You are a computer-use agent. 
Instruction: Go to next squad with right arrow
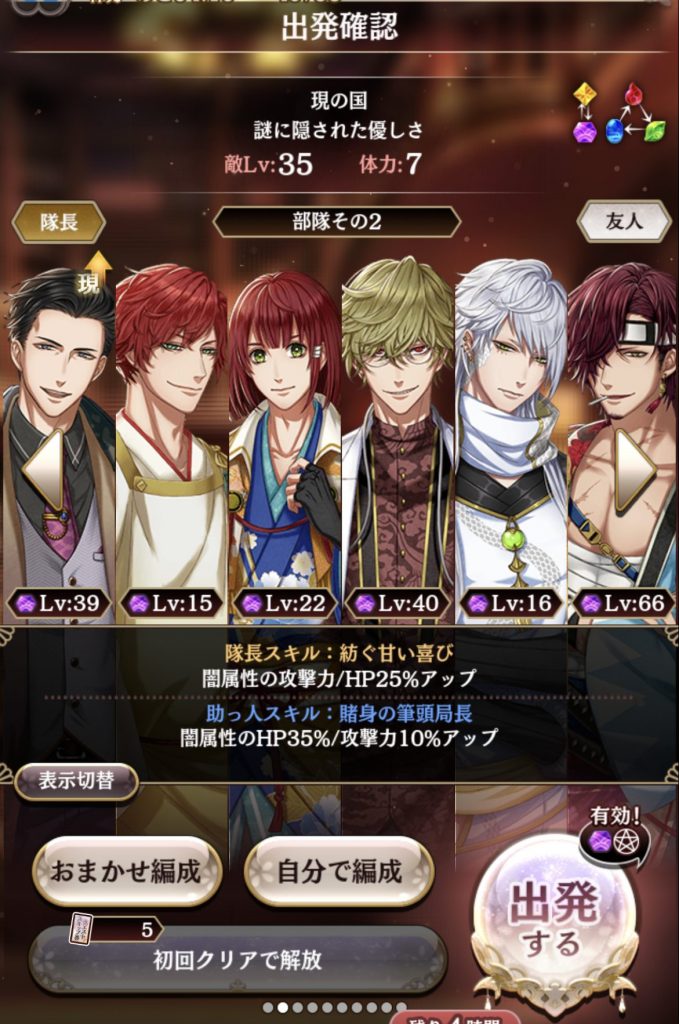[x=635, y=465]
